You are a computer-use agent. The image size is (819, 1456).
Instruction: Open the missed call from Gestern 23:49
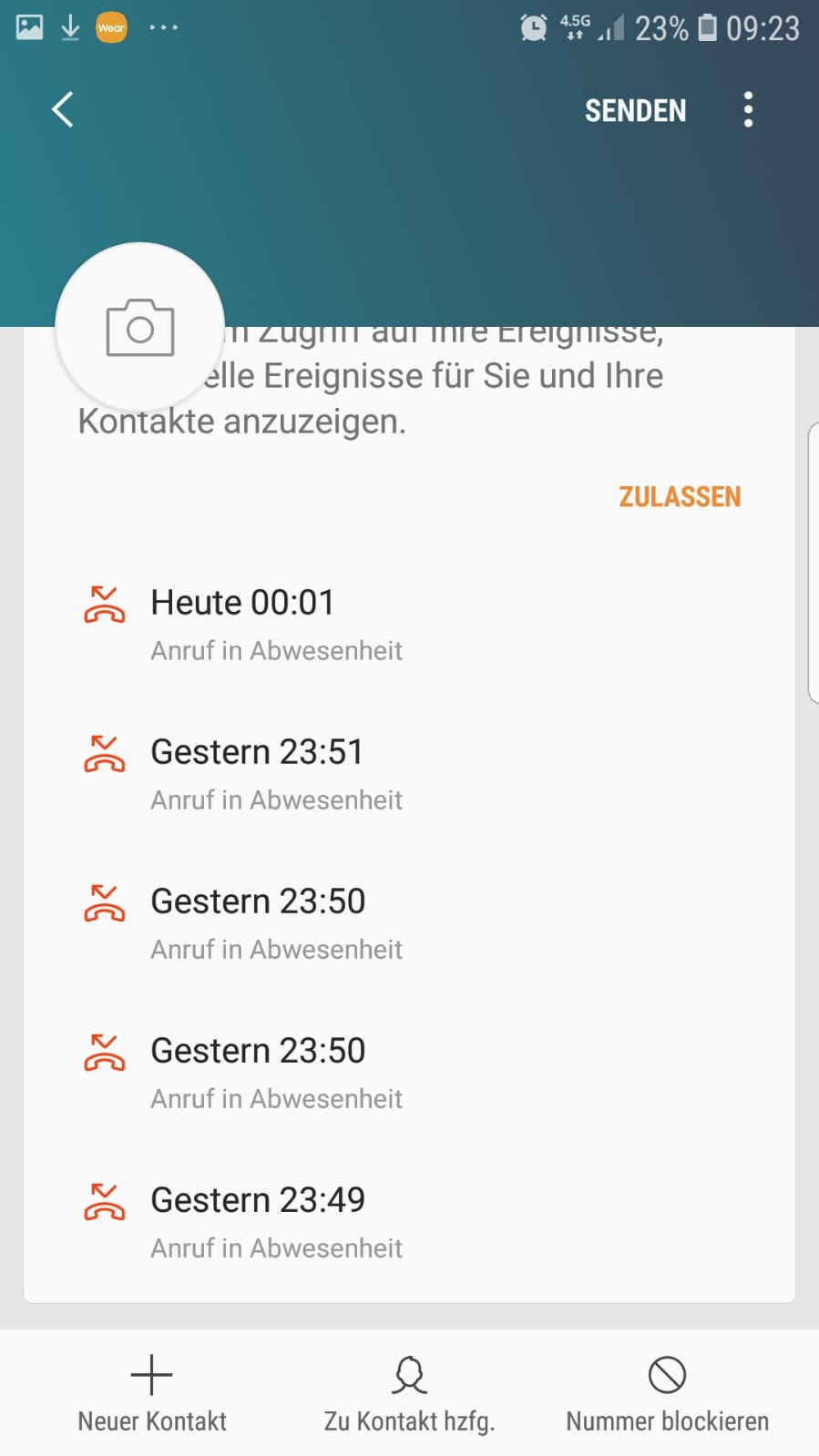[x=409, y=1222]
